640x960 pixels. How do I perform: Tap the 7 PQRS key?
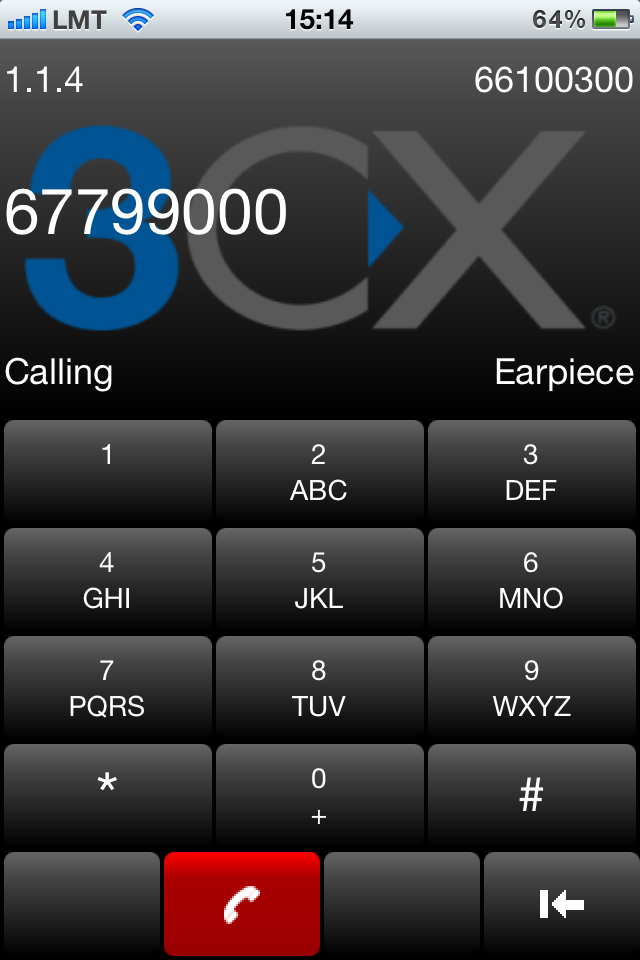pos(107,688)
